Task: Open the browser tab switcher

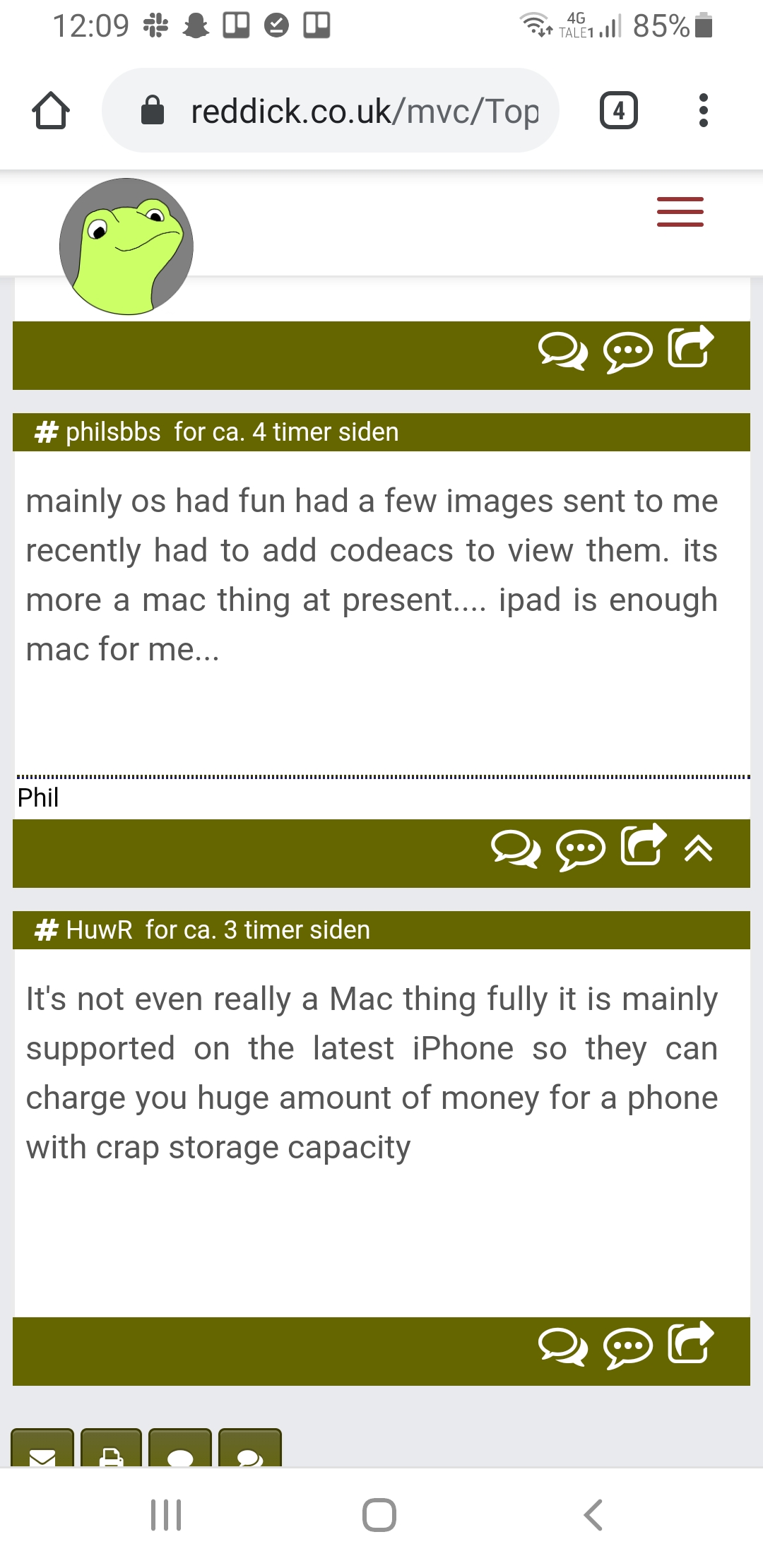Action: click(x=618, y=111)
